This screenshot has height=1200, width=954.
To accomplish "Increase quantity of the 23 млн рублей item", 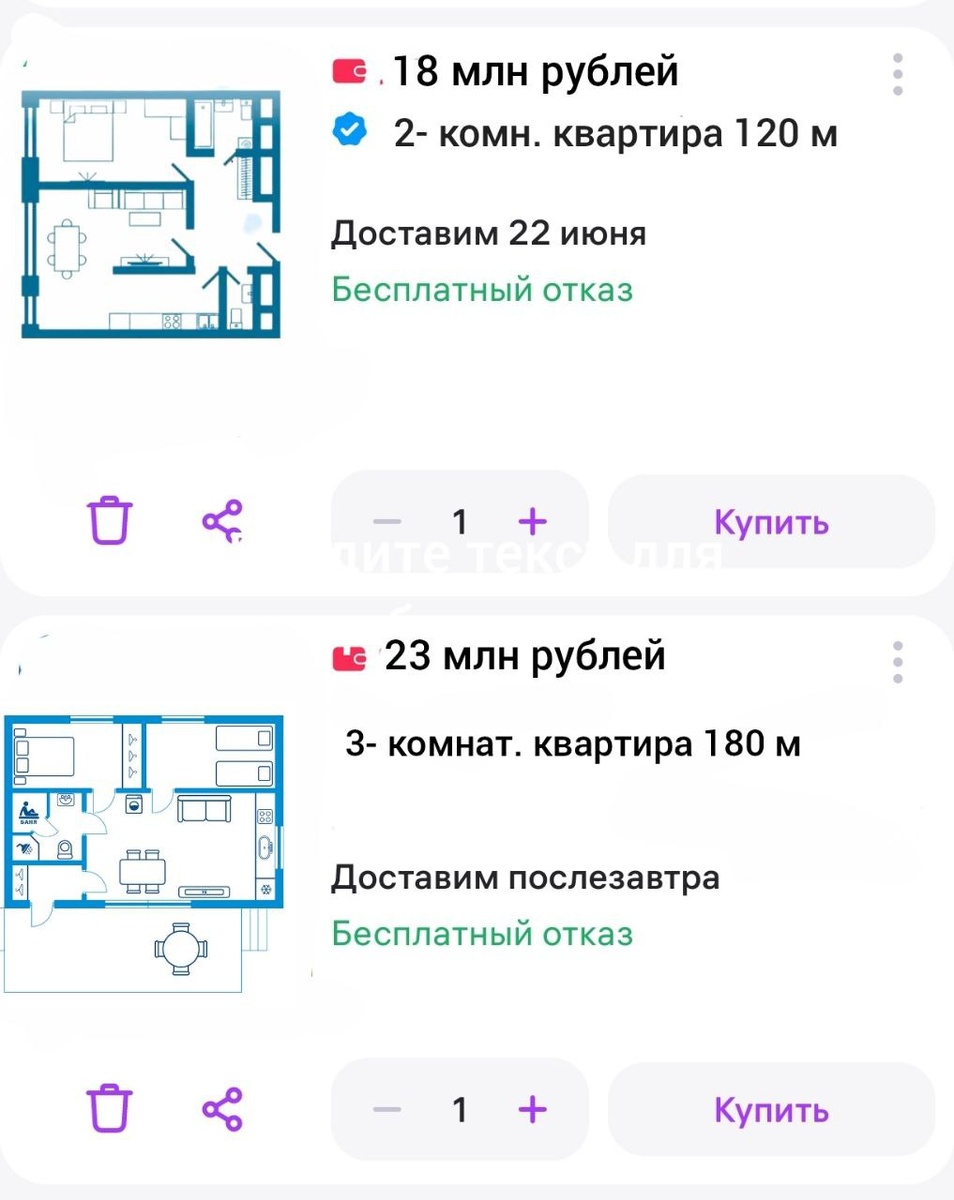I will (x=532, y=1109).
